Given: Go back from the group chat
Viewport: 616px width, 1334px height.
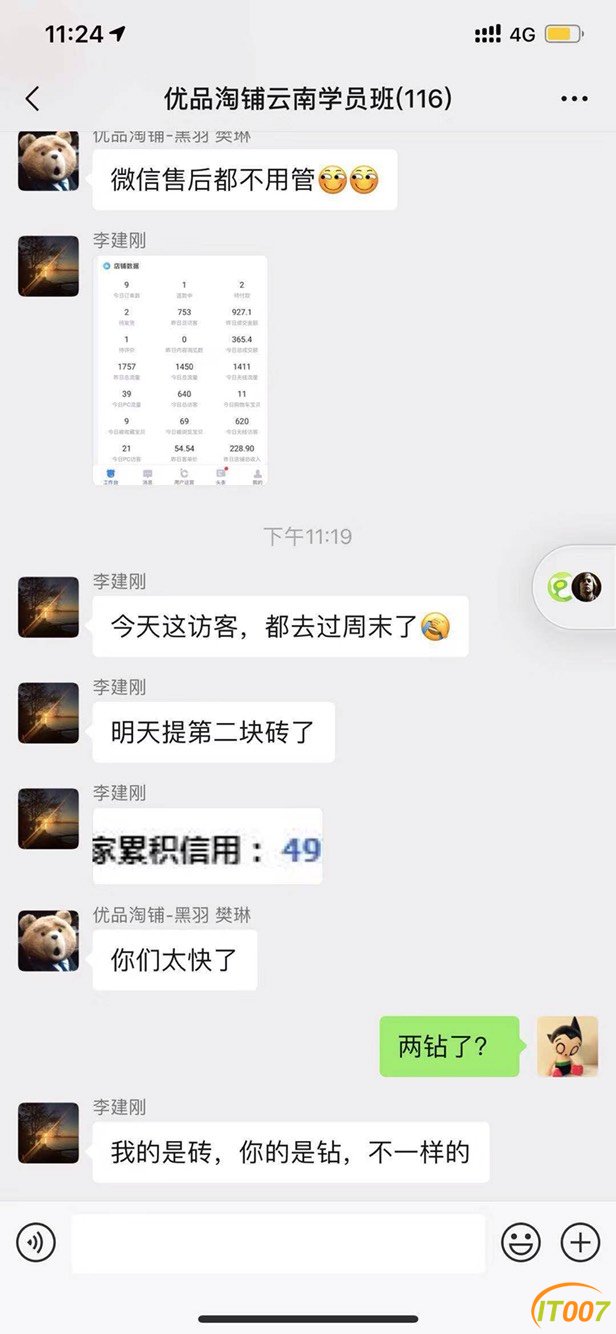Looking at the screenshot, I should (x=32, y=98).
